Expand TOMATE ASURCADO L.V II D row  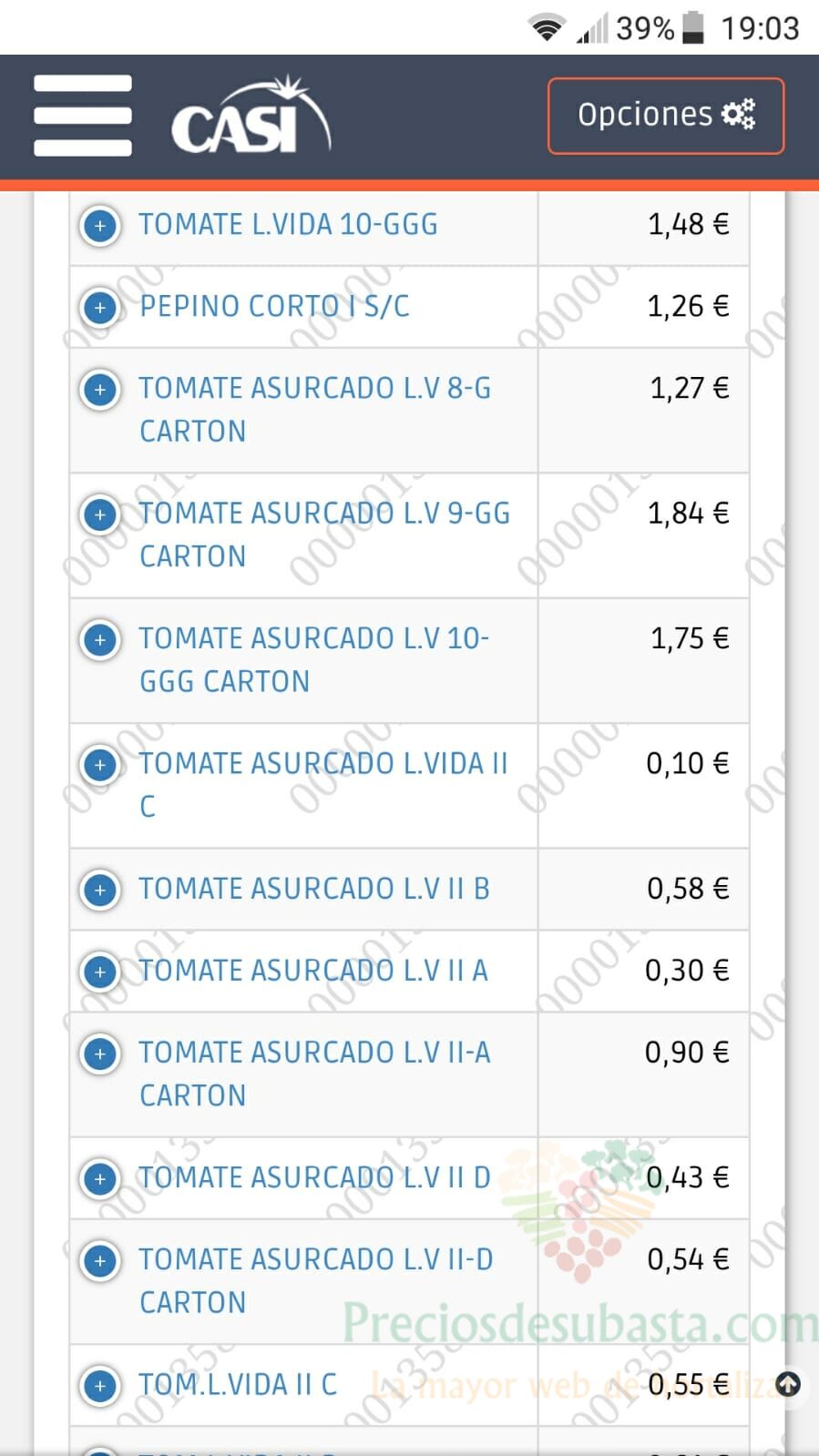pos(100,1178)
